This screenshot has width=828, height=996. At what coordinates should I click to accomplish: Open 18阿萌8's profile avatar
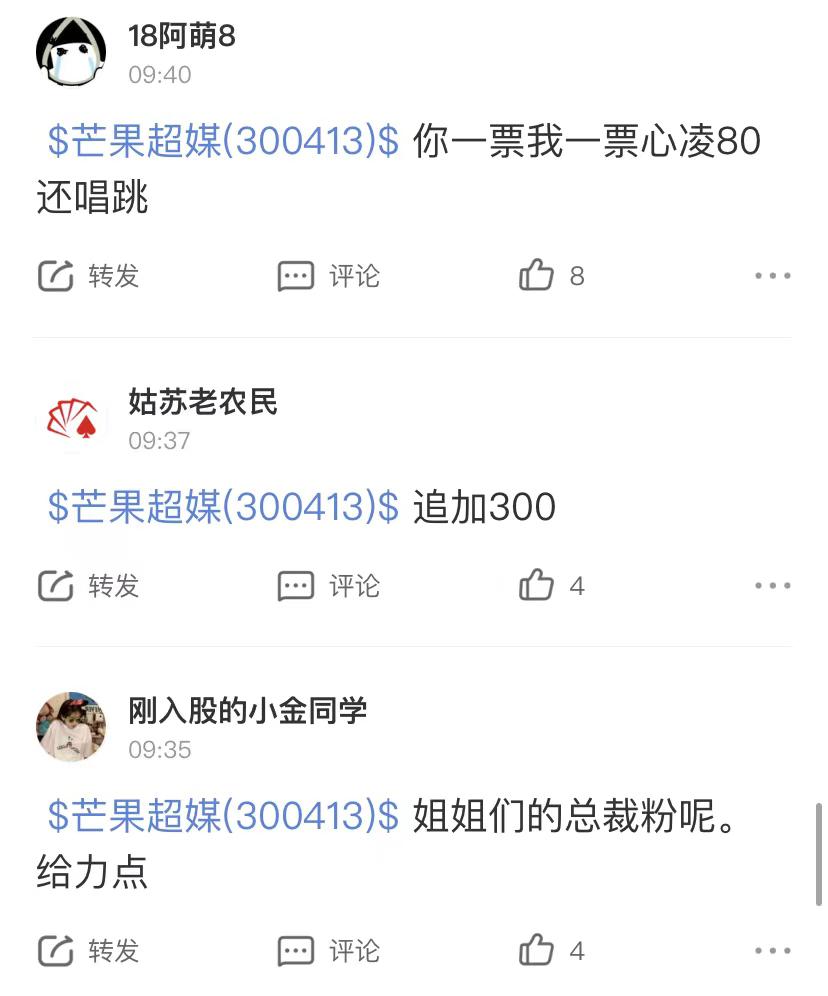pos(71,53)
